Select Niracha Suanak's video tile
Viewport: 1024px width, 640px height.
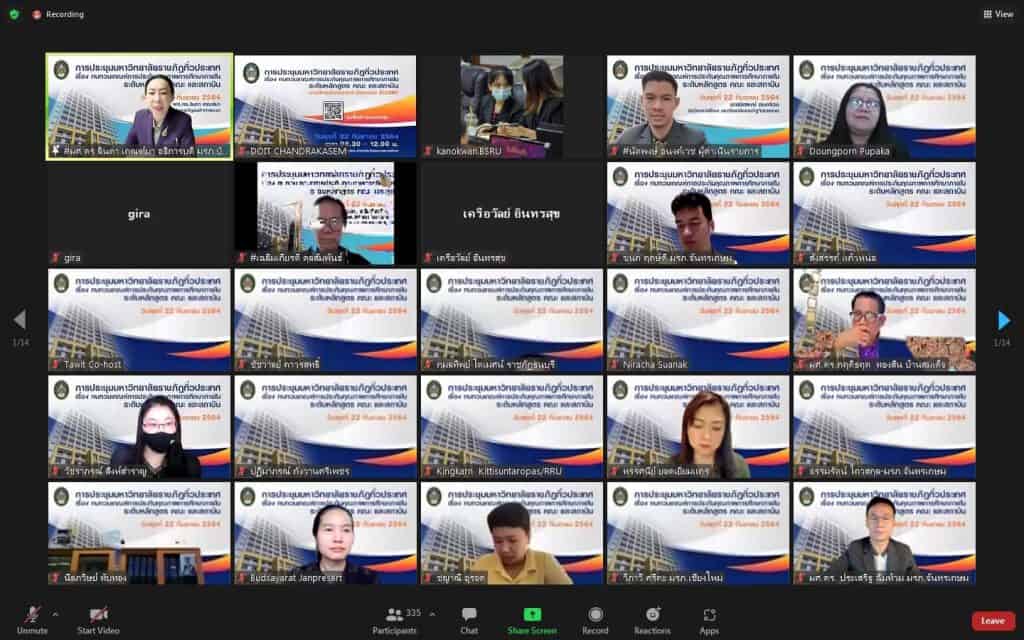(698, 320)
